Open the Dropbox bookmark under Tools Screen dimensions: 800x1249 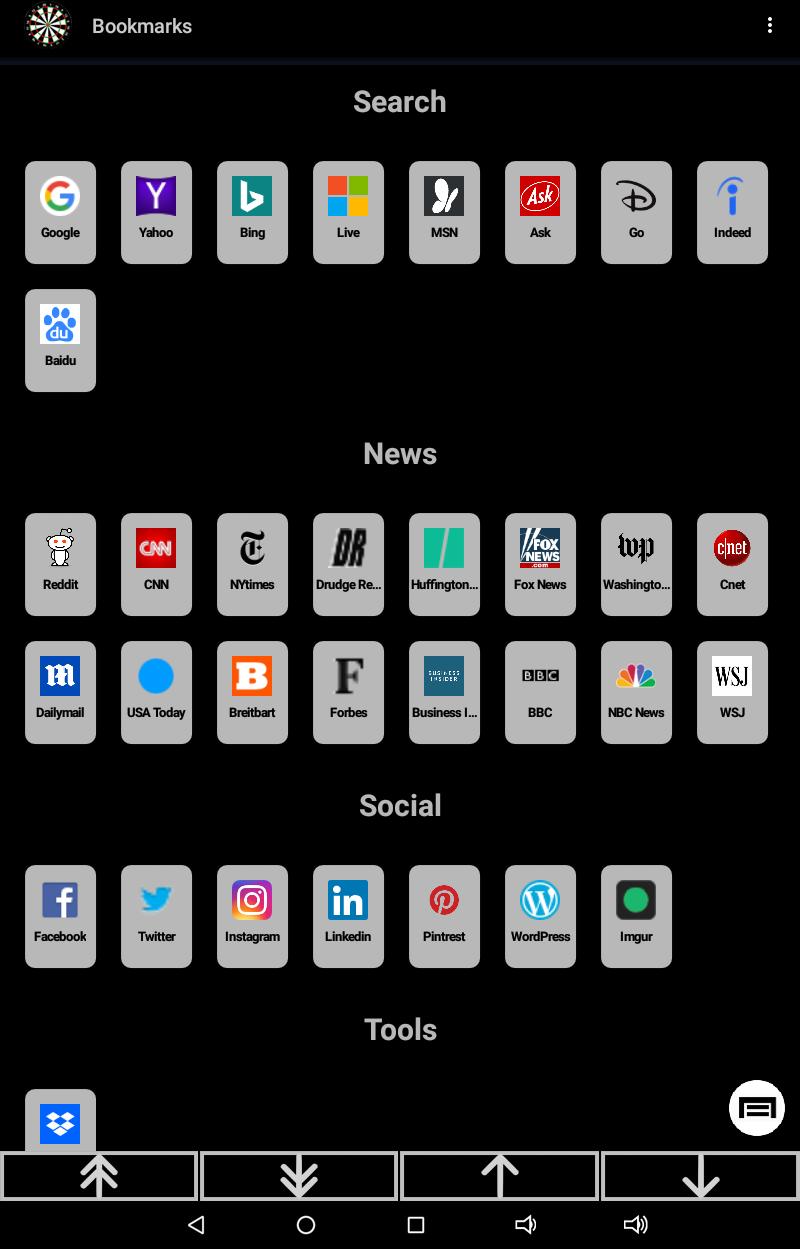coord(60,1122)
